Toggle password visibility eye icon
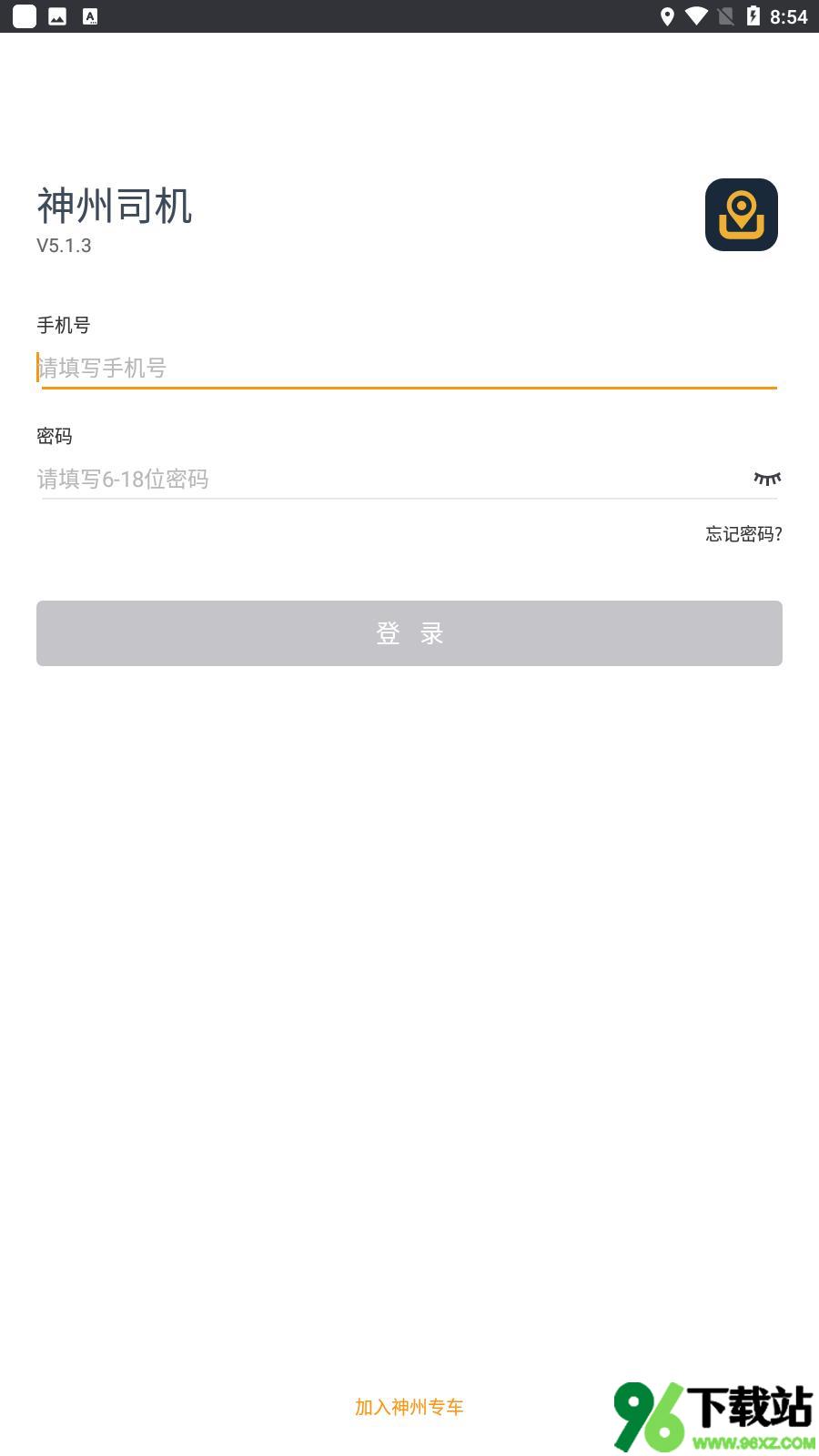819x1456 pixels. point(767,479)
